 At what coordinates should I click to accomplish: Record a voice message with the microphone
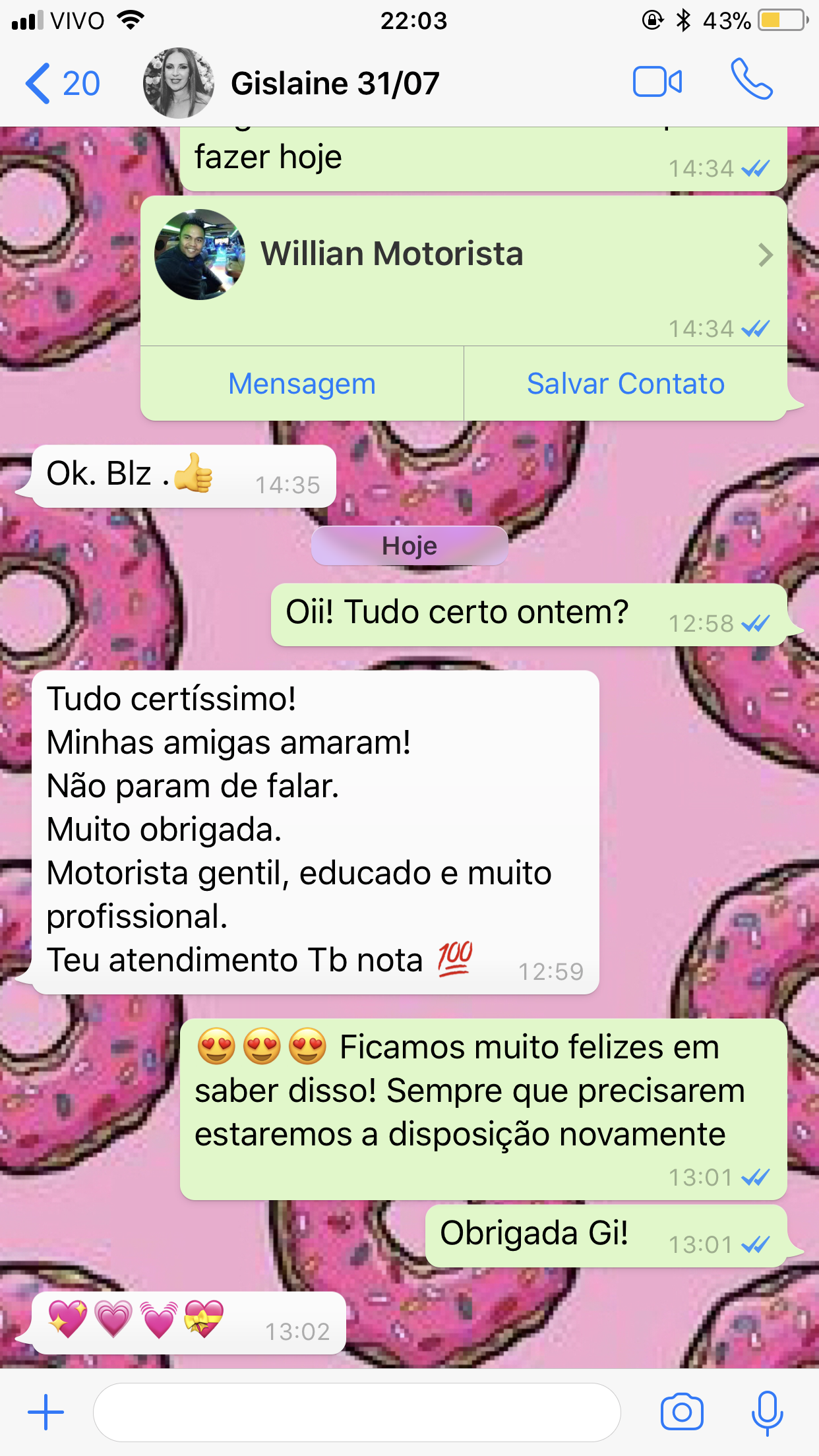click(x=767, y=1411)
